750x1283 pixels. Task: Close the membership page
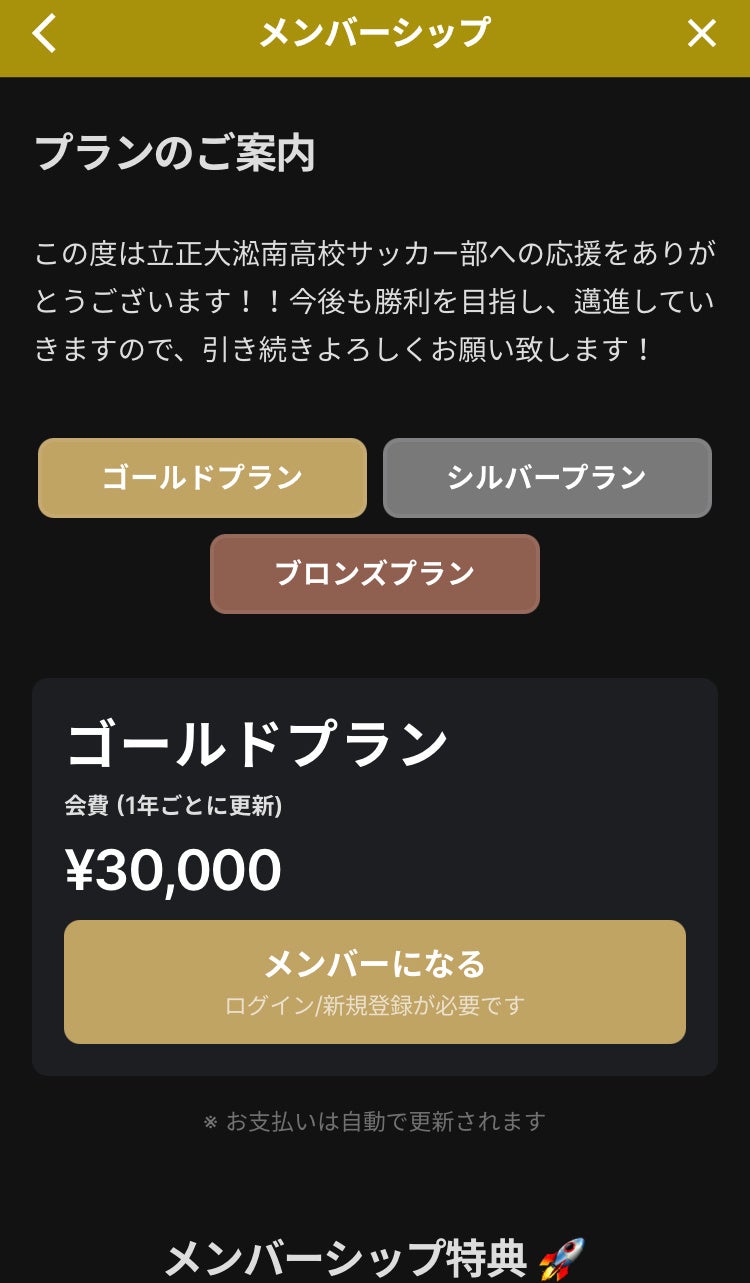pyautogui.click(x=702, y=34)
